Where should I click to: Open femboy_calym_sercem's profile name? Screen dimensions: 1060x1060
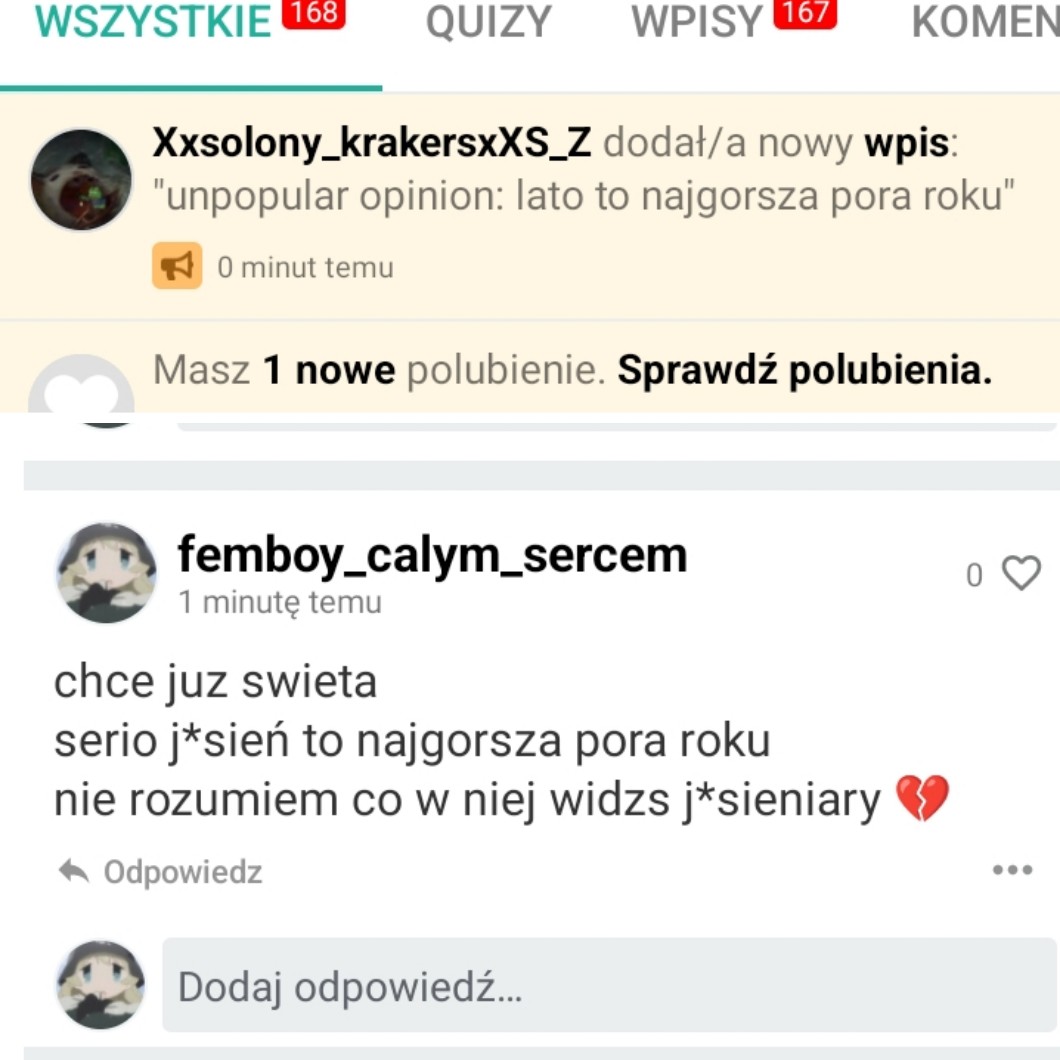pos(432,555)
